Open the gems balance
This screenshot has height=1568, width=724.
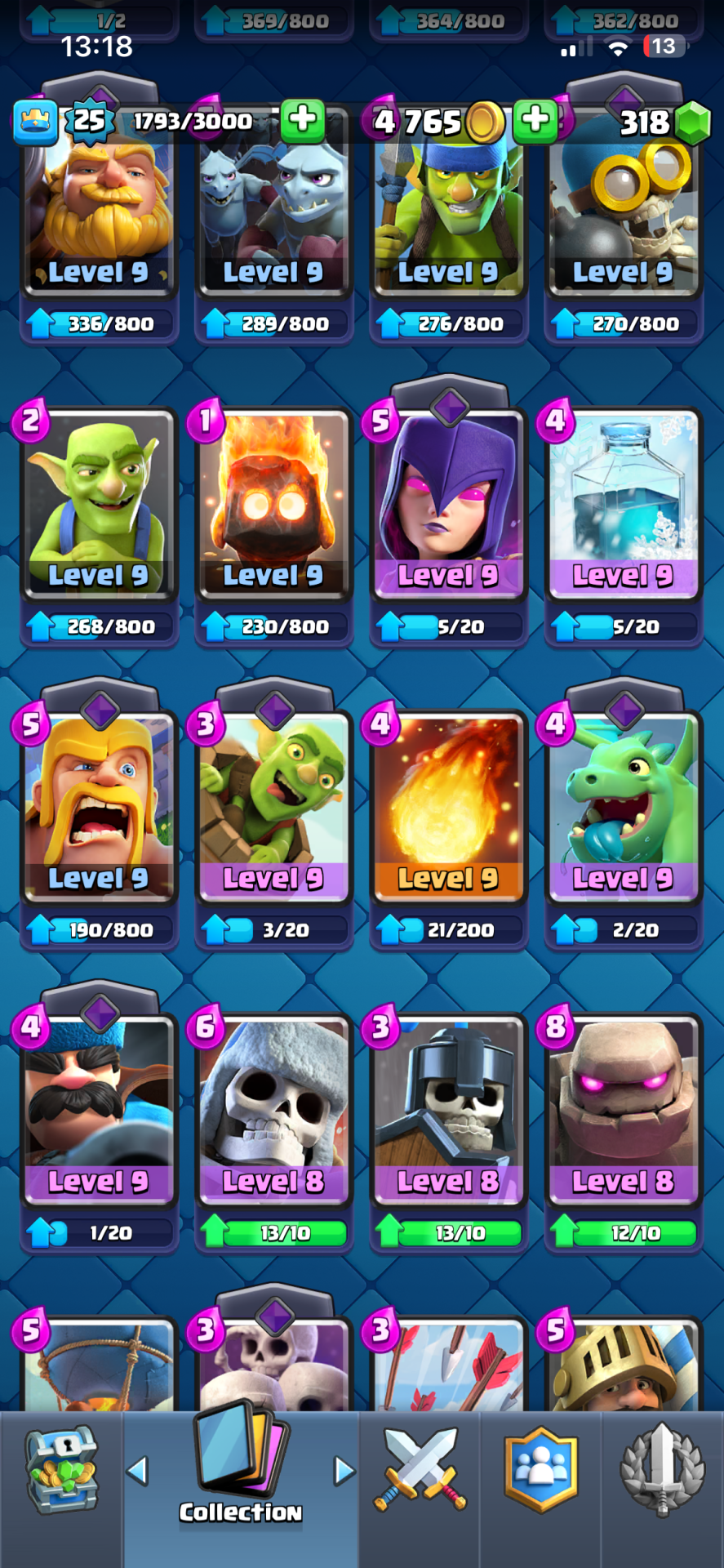coord(663,122)
